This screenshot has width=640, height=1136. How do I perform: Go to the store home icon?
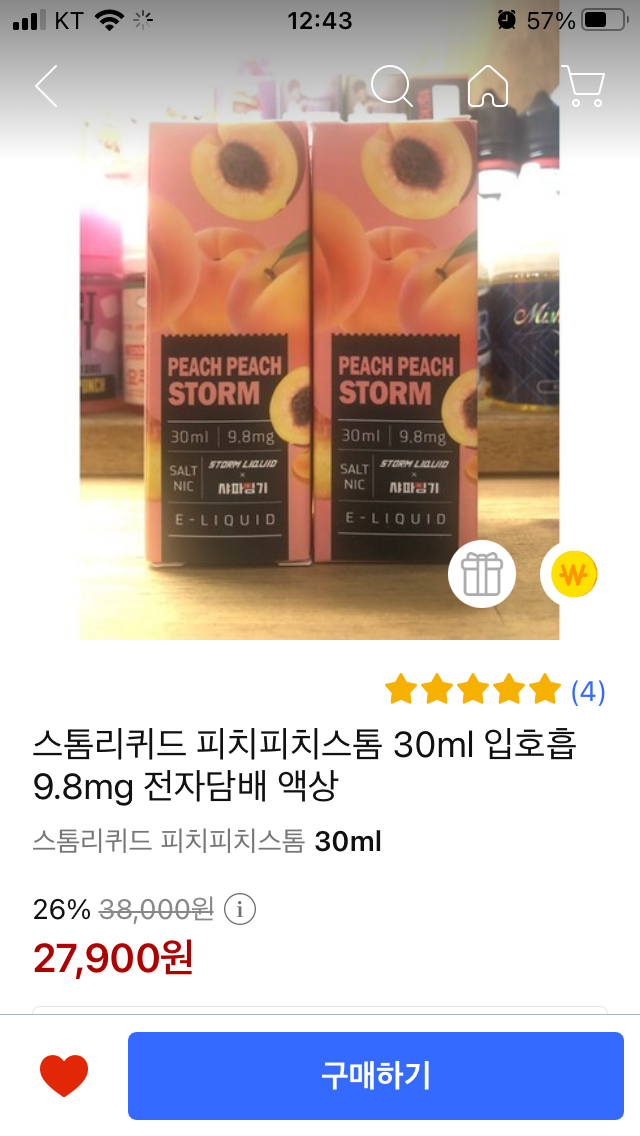click(488, 87)
